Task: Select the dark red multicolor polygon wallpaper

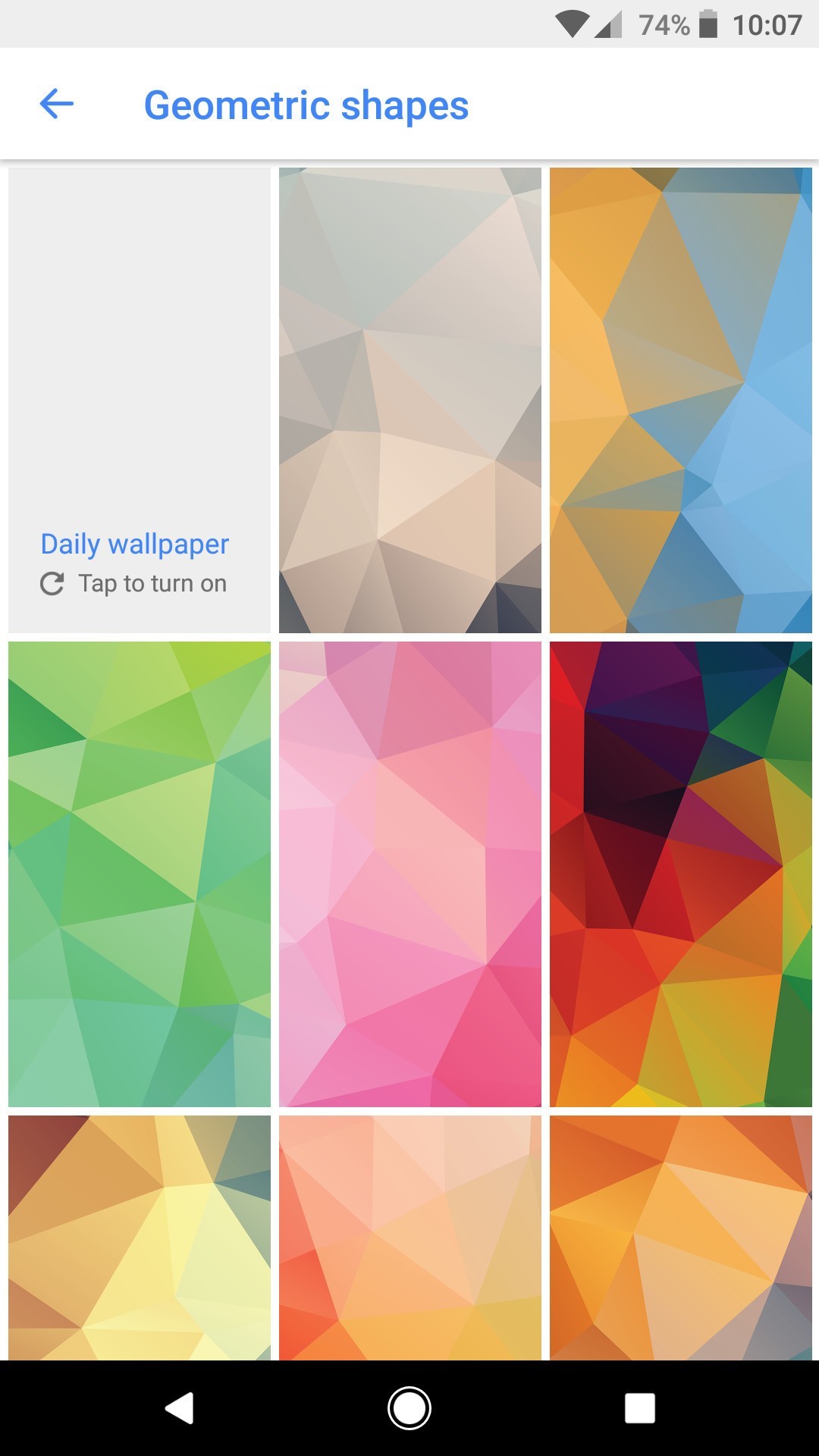Action: [x=680, y=874]
